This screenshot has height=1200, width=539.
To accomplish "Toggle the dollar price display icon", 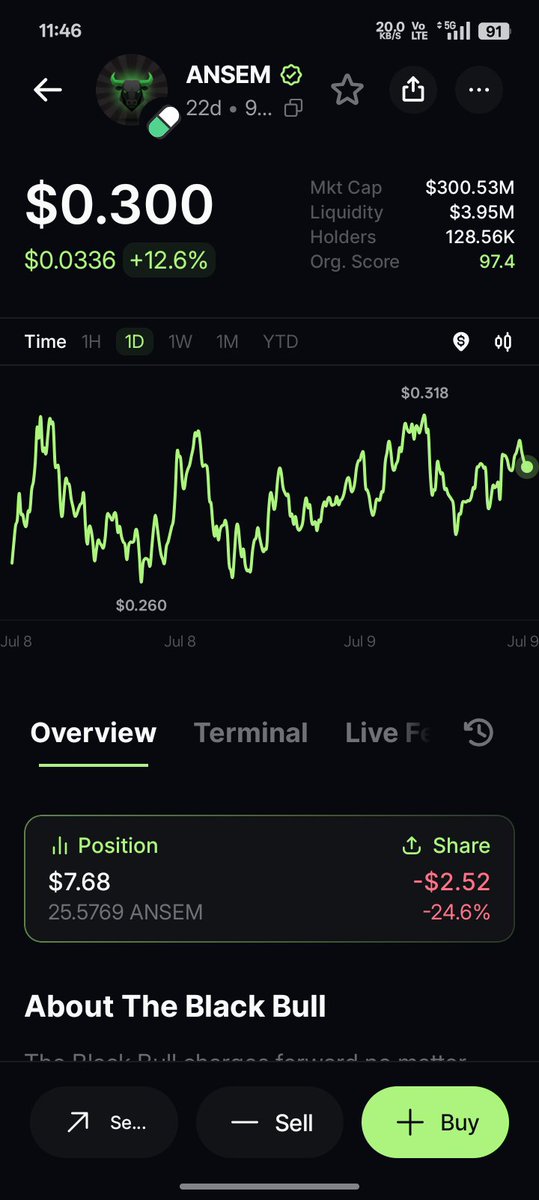I will tap(461, 342).
